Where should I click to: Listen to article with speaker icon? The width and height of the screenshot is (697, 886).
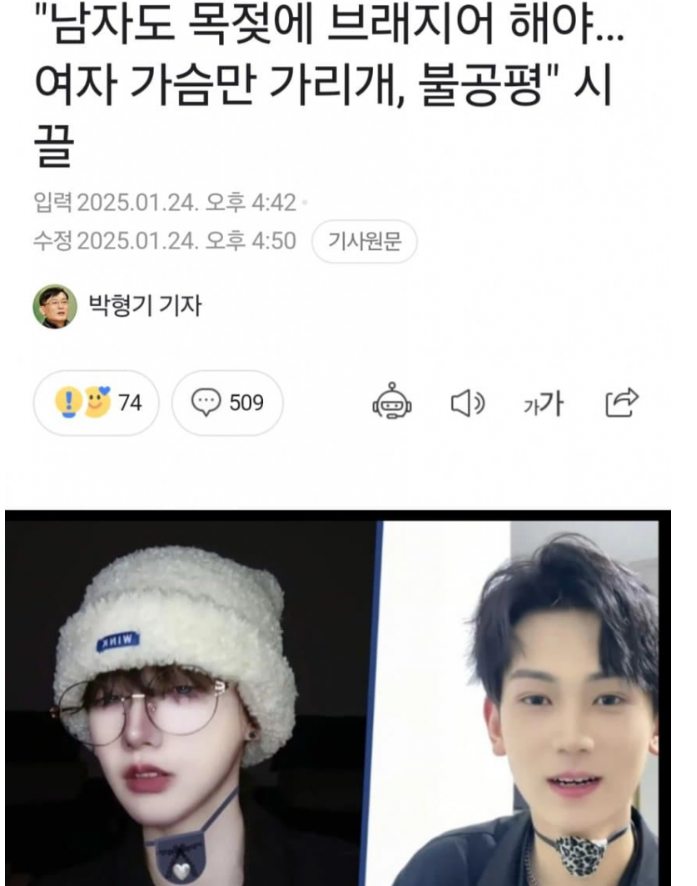tap(467, 403)
